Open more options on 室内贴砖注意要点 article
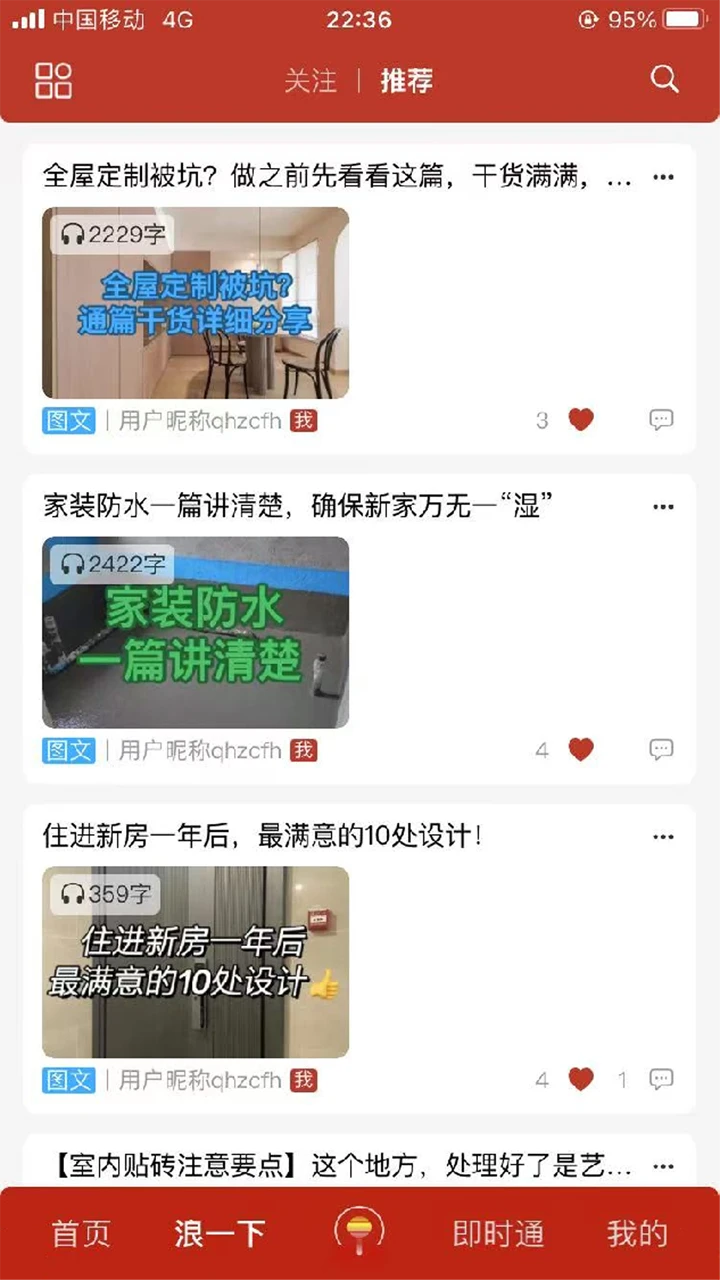The height and width of the screenshot is (1280, 720). coord(663,1166)
